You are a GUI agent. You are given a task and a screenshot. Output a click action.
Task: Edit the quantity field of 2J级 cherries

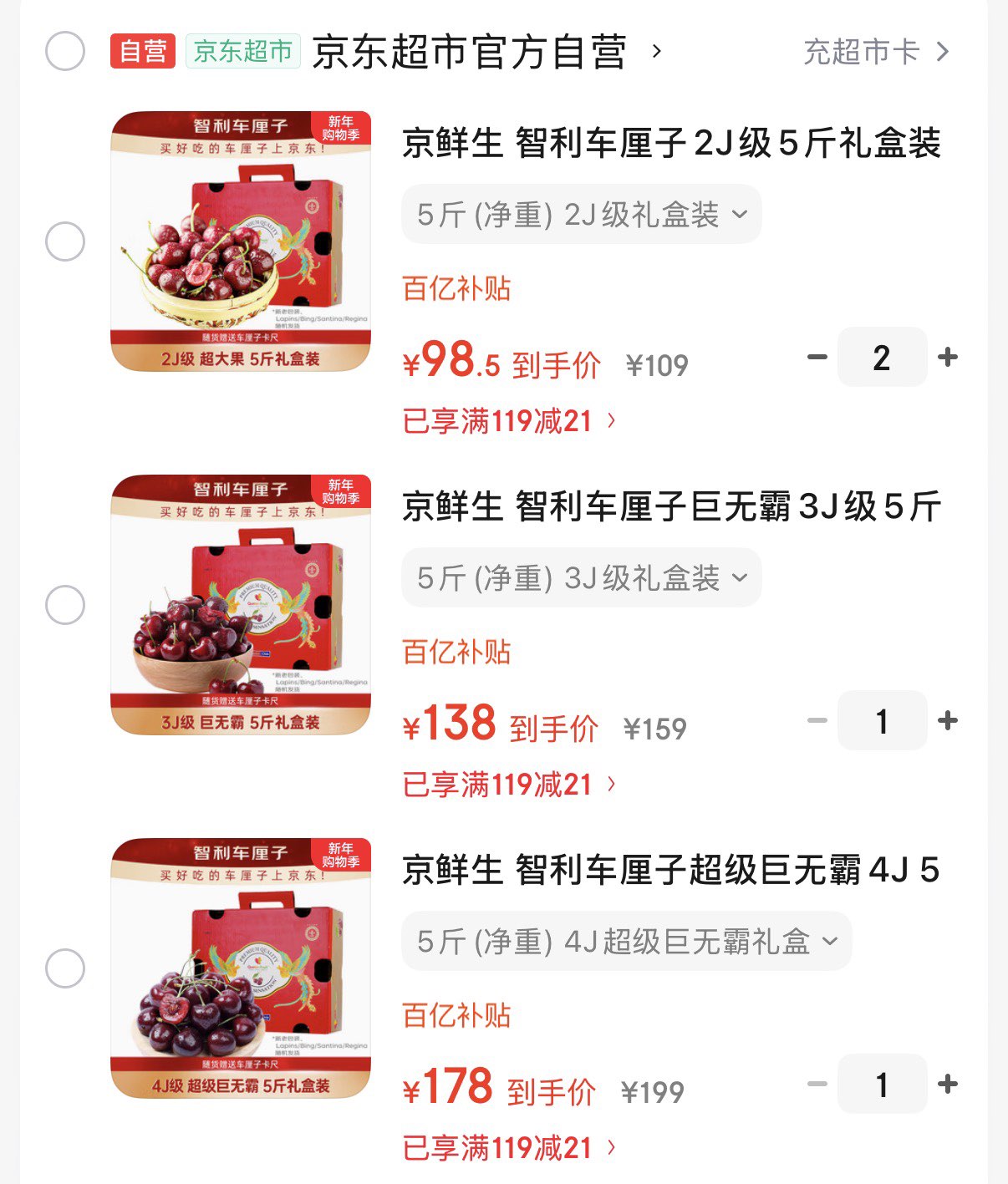882,358
